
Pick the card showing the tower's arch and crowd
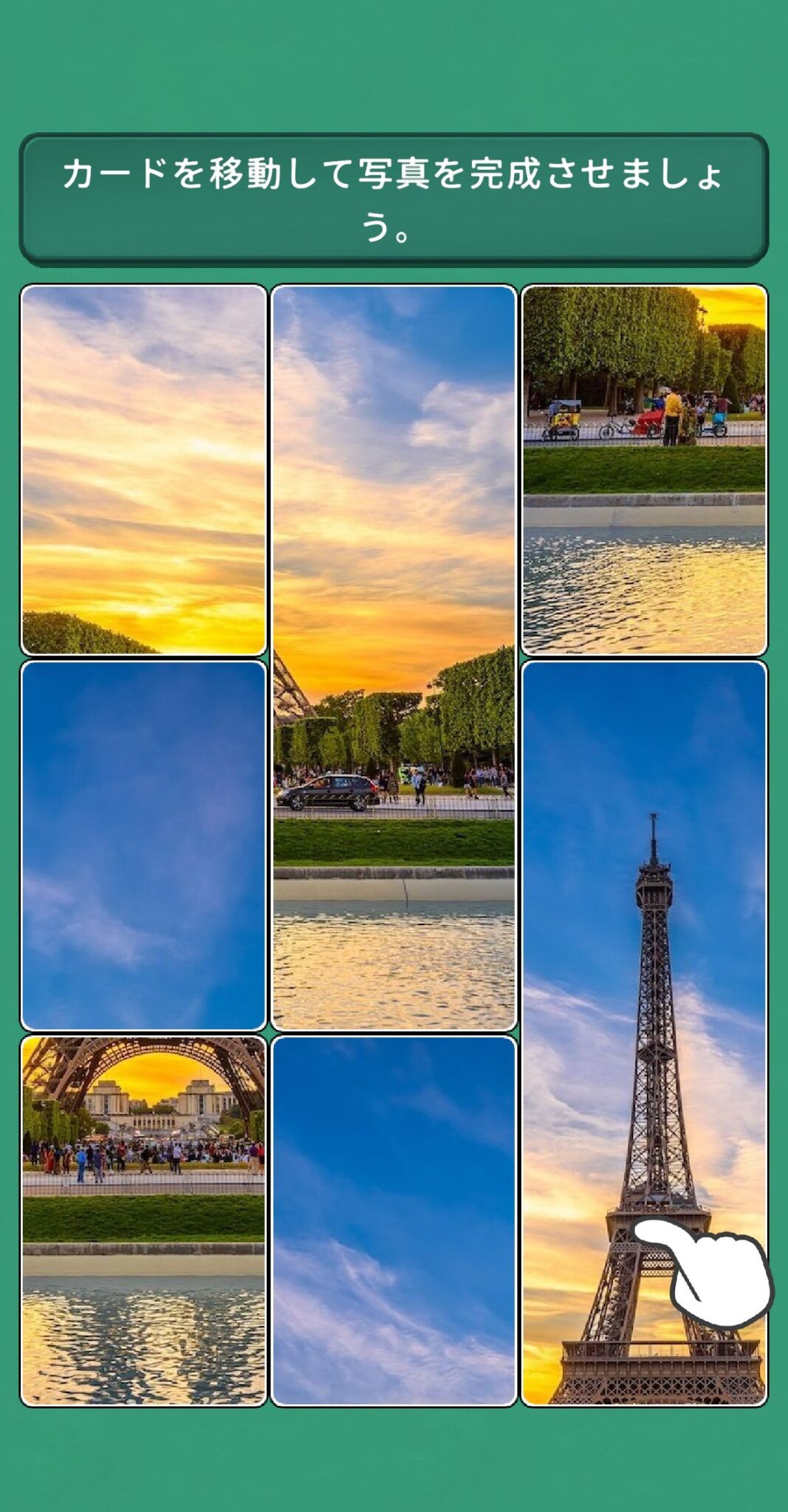point(143,1220)
